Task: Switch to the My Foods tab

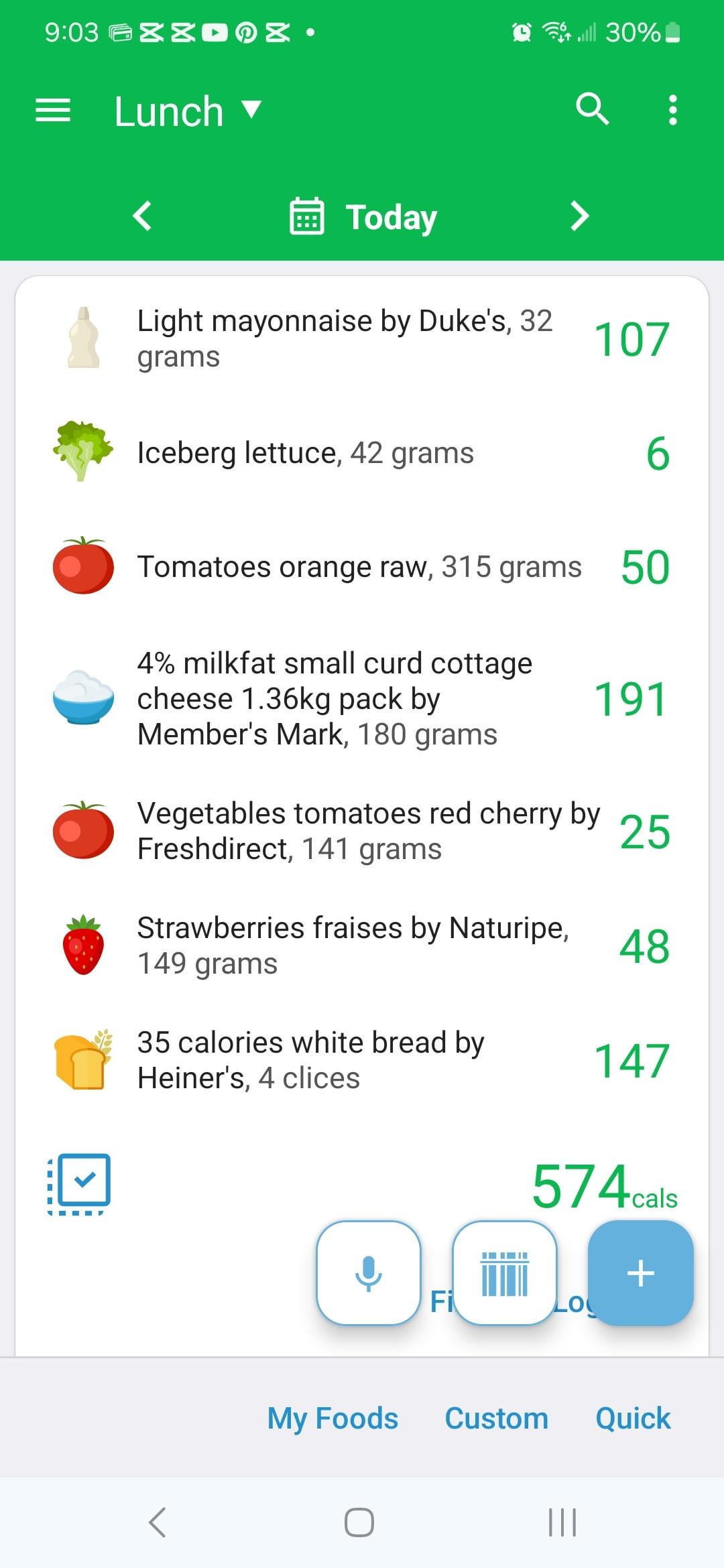Action: (x=333, y=1418)
